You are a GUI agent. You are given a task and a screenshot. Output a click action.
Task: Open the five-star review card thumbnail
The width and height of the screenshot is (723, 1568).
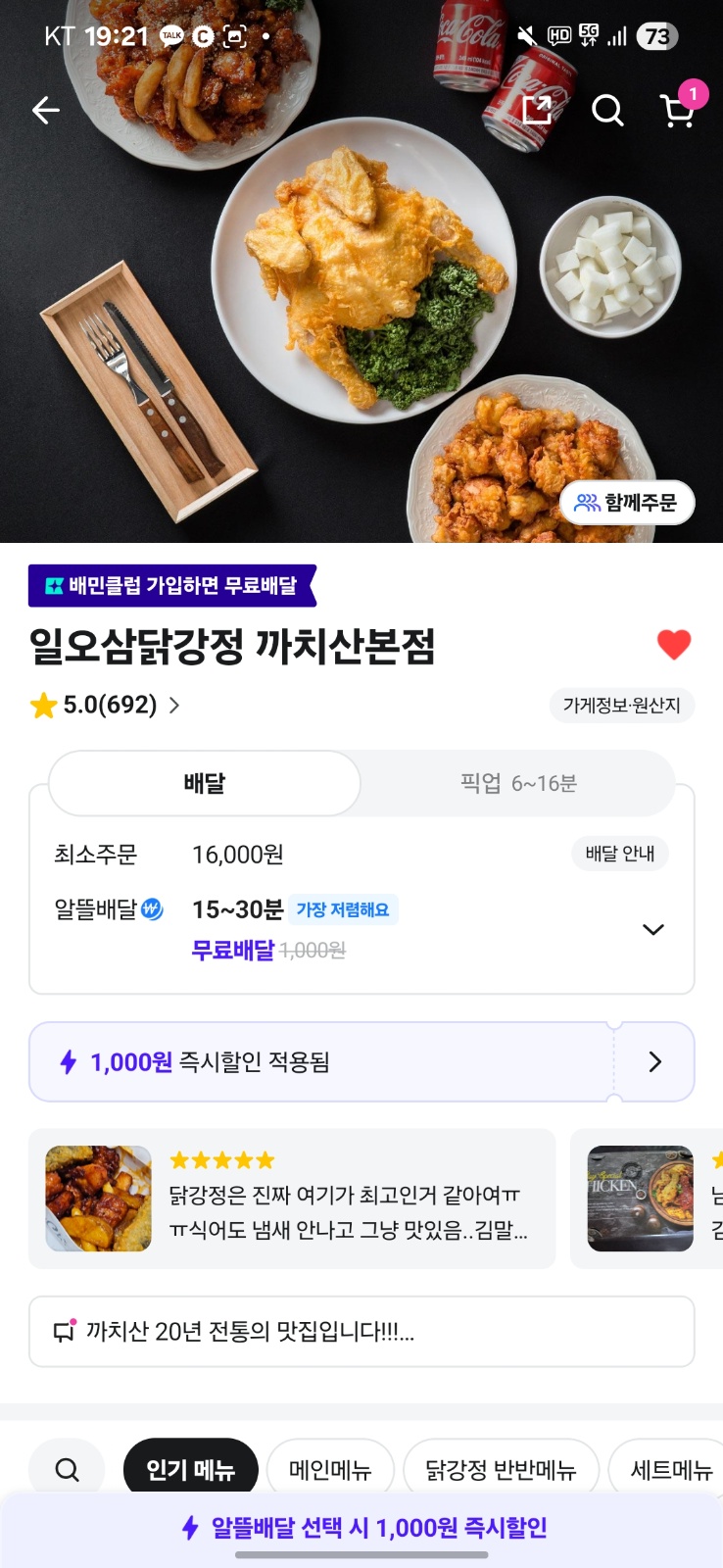[98, 1198]
